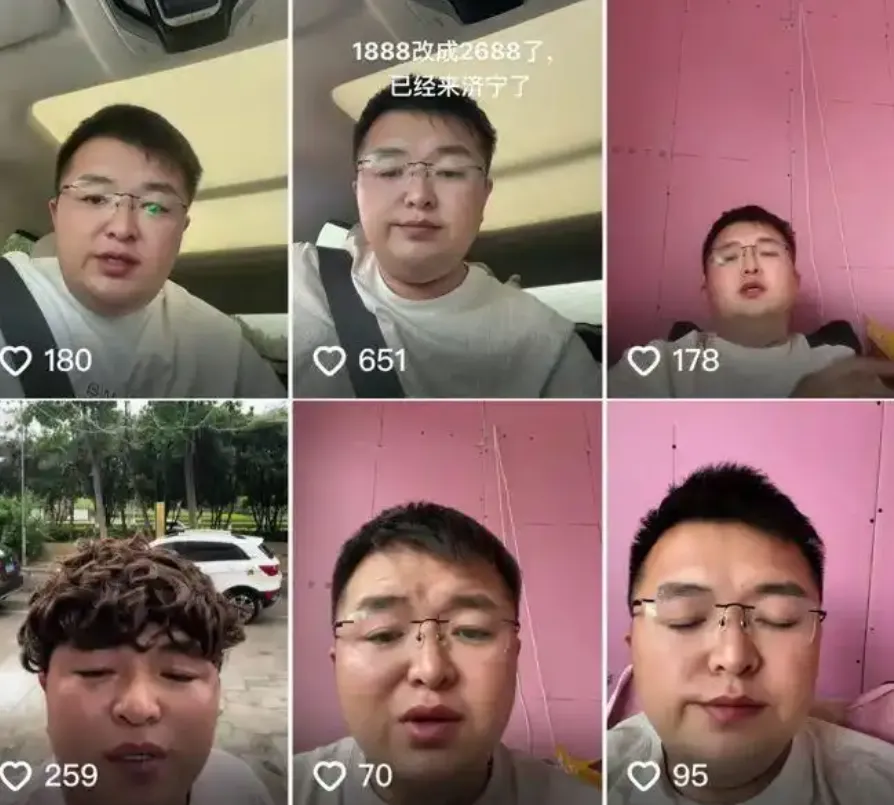View the video with 70 likes

tap(447, 600)
